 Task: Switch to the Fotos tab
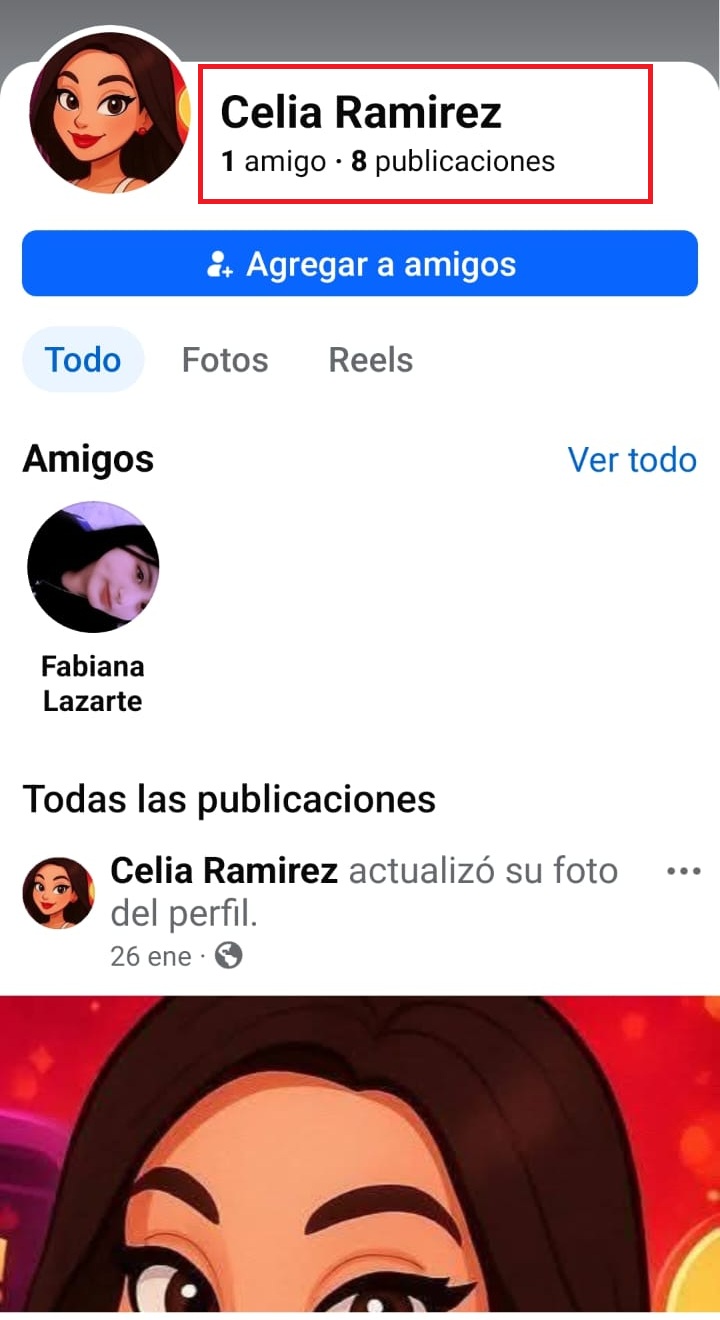point(225,360)
